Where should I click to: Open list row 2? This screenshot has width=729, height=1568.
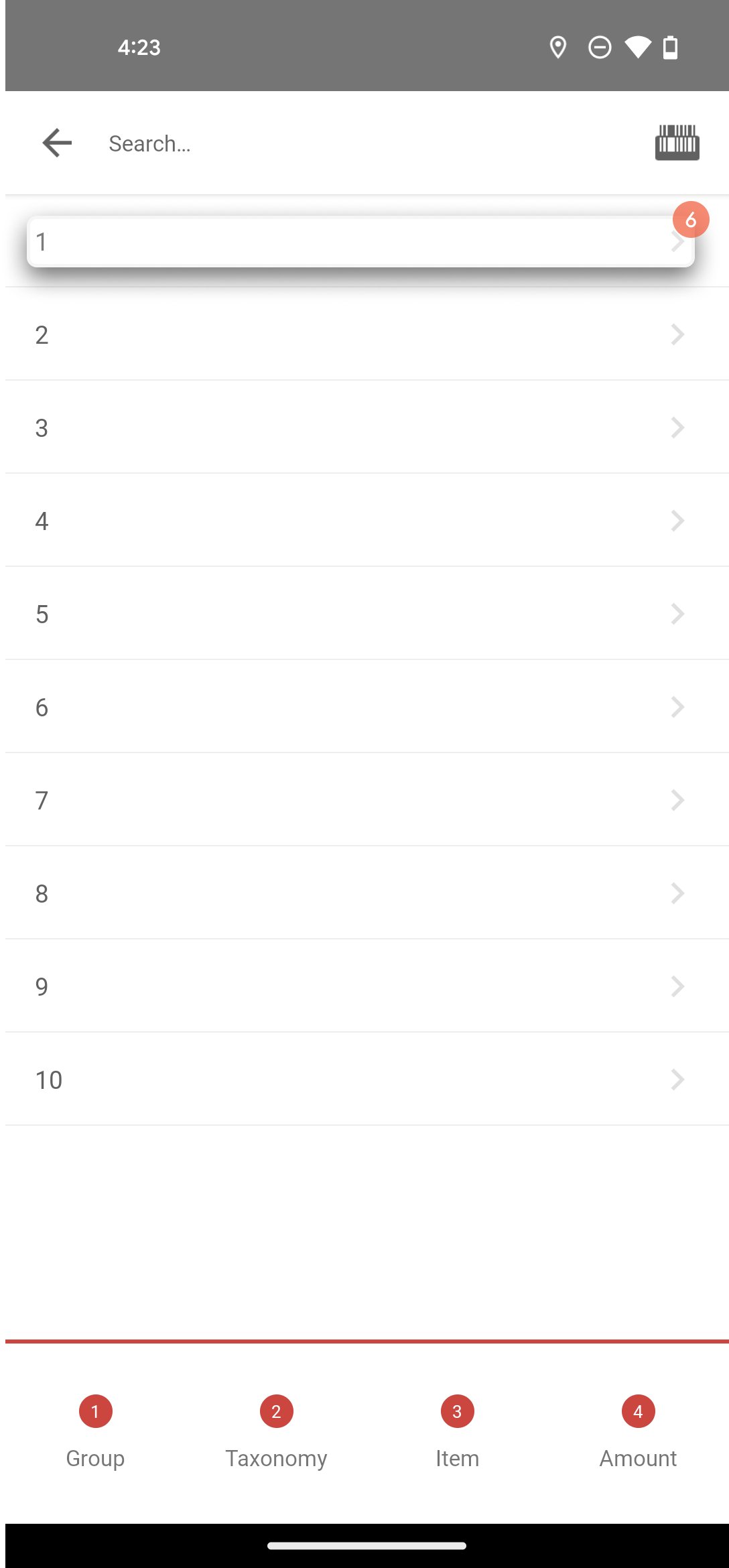point(367,334)
